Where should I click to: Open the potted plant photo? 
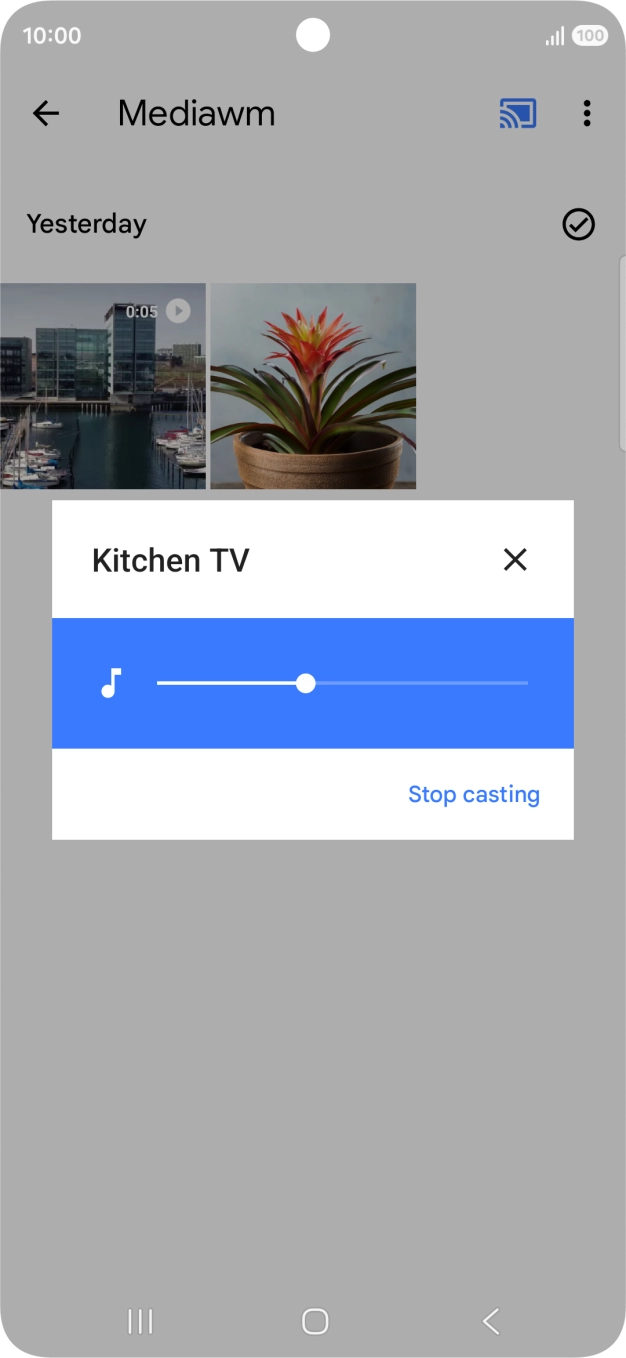(313, 386)
